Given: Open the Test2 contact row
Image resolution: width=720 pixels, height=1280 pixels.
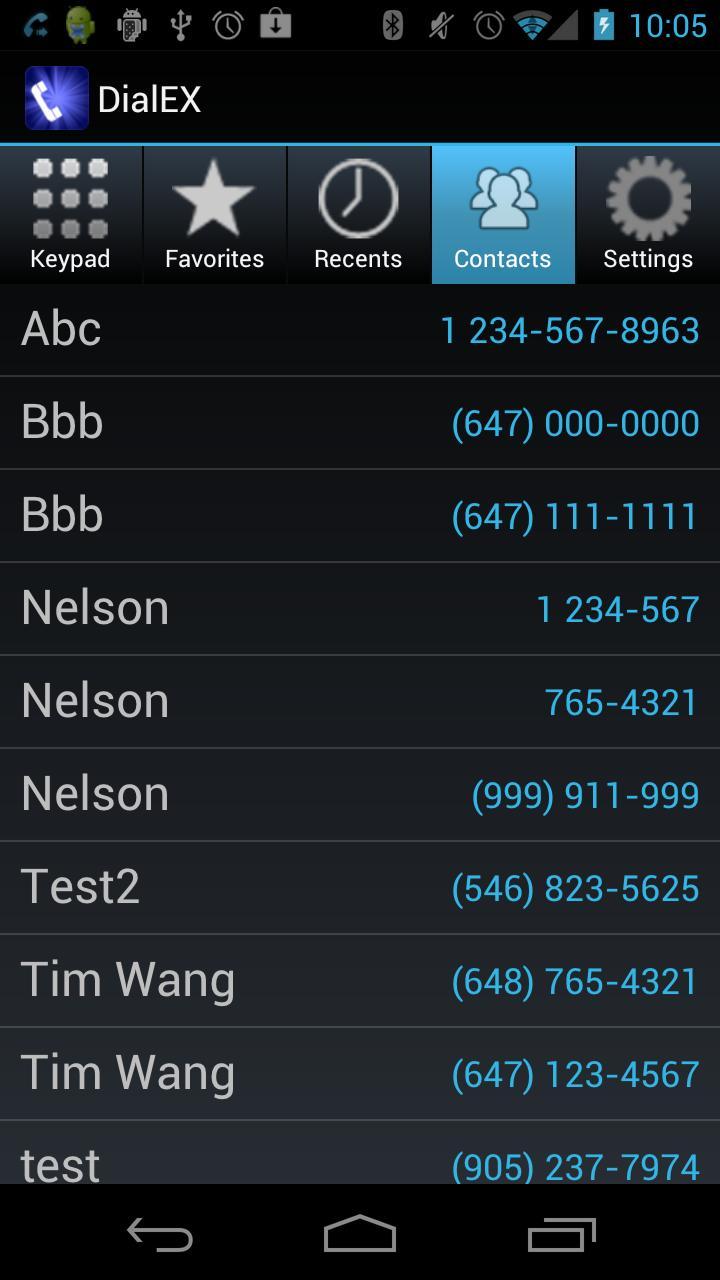Looking at the screenshot, I should click(x=360, y=888).
